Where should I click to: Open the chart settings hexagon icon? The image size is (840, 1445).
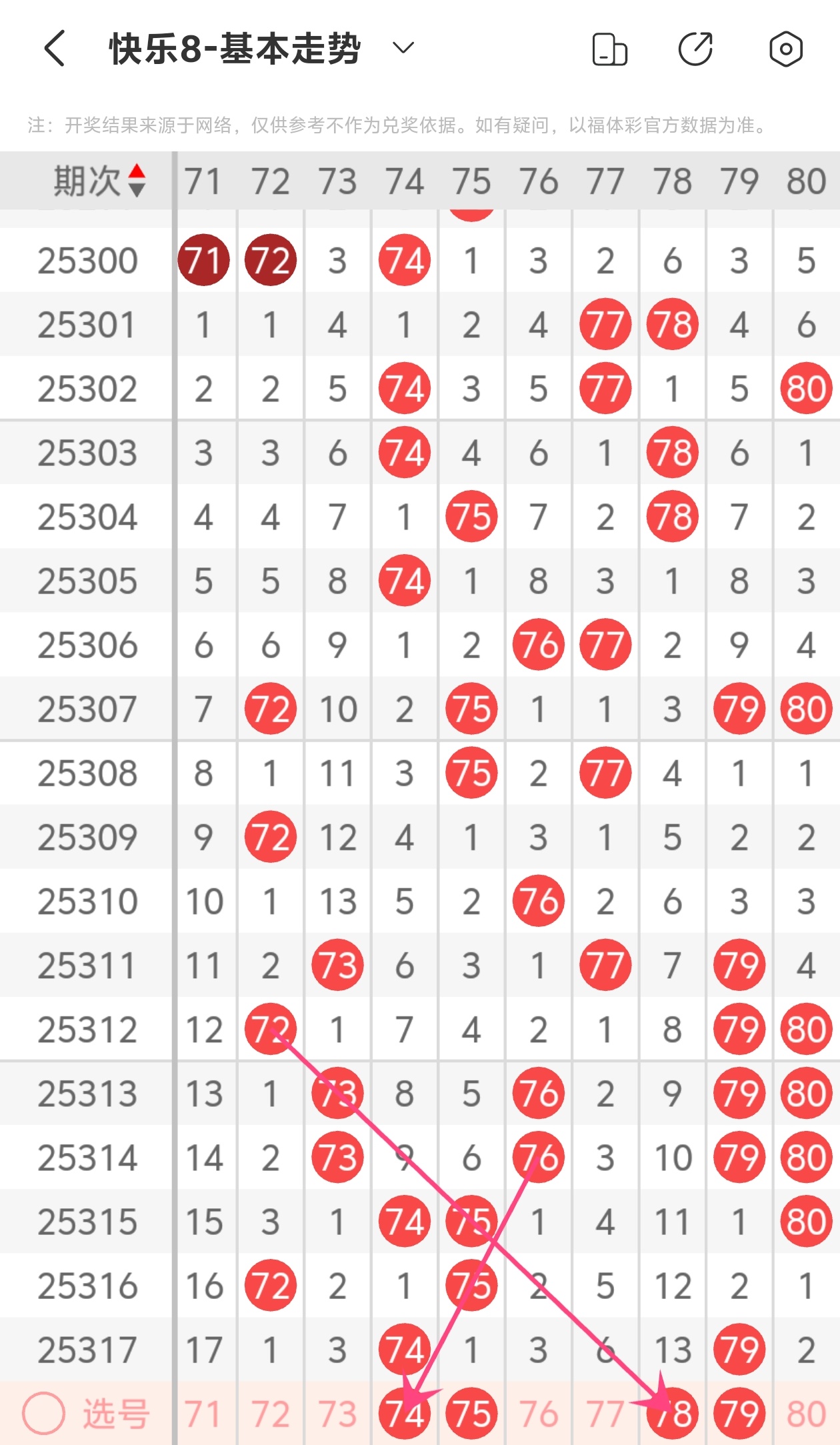pyautogui.click(x=785, y=49)
